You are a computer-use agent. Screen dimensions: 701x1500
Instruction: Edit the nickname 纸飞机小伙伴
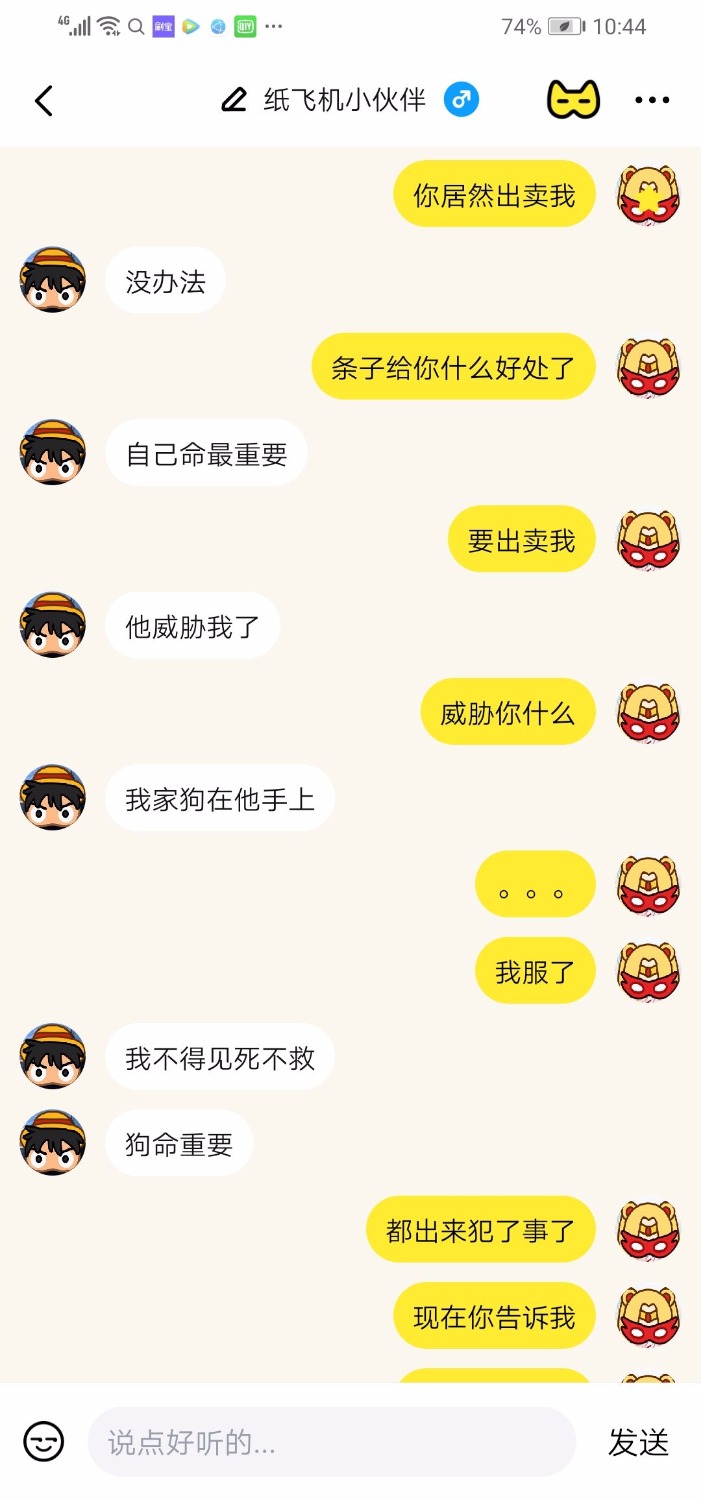tap(234, 100)
